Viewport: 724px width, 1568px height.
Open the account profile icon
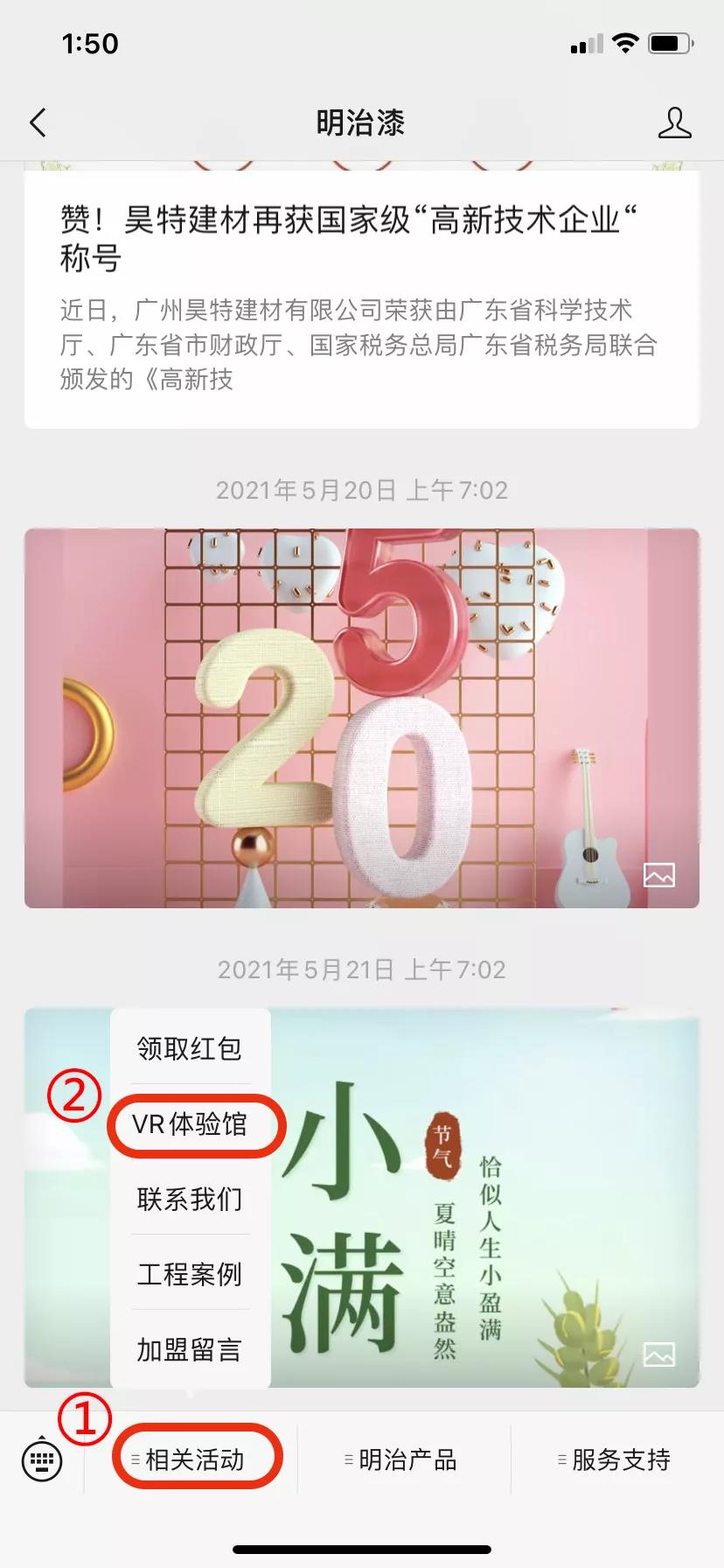[x=674, y=122]
